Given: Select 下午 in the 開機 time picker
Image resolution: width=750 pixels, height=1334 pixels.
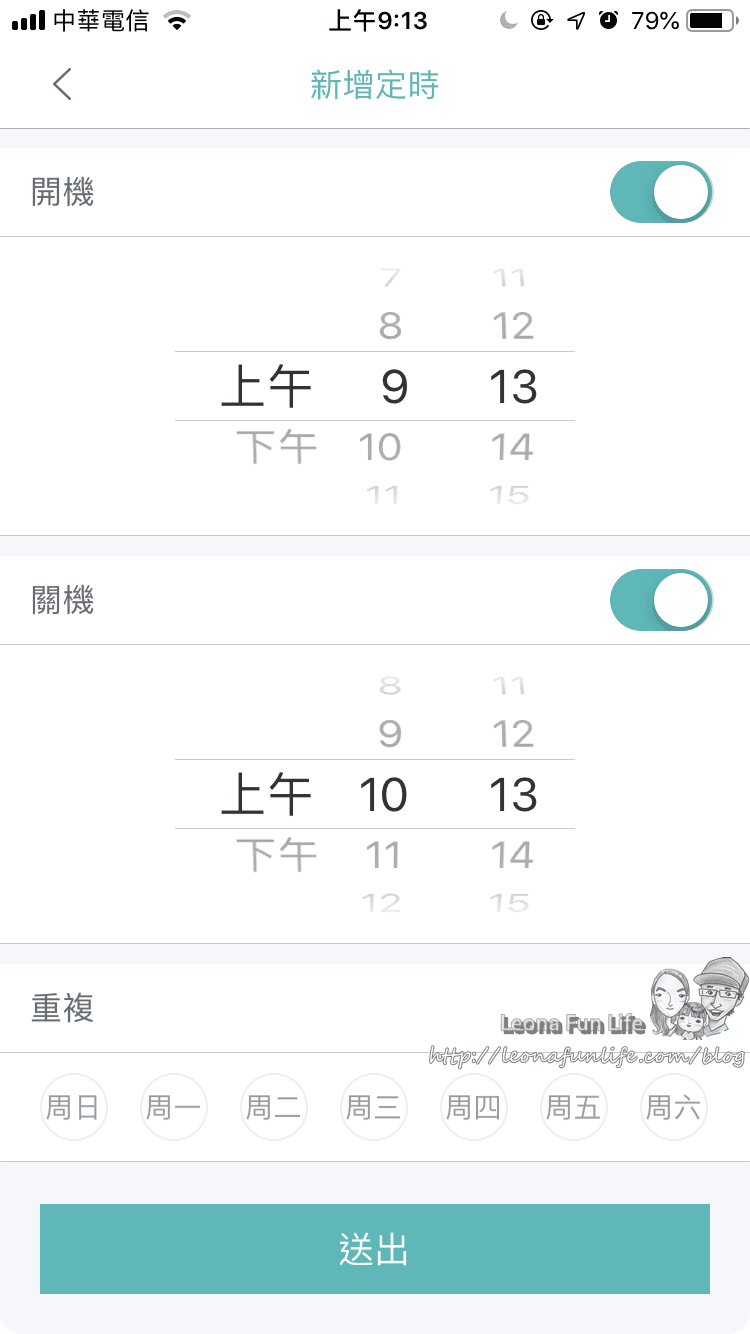Looking at the screenshot, I should [276, 447].
